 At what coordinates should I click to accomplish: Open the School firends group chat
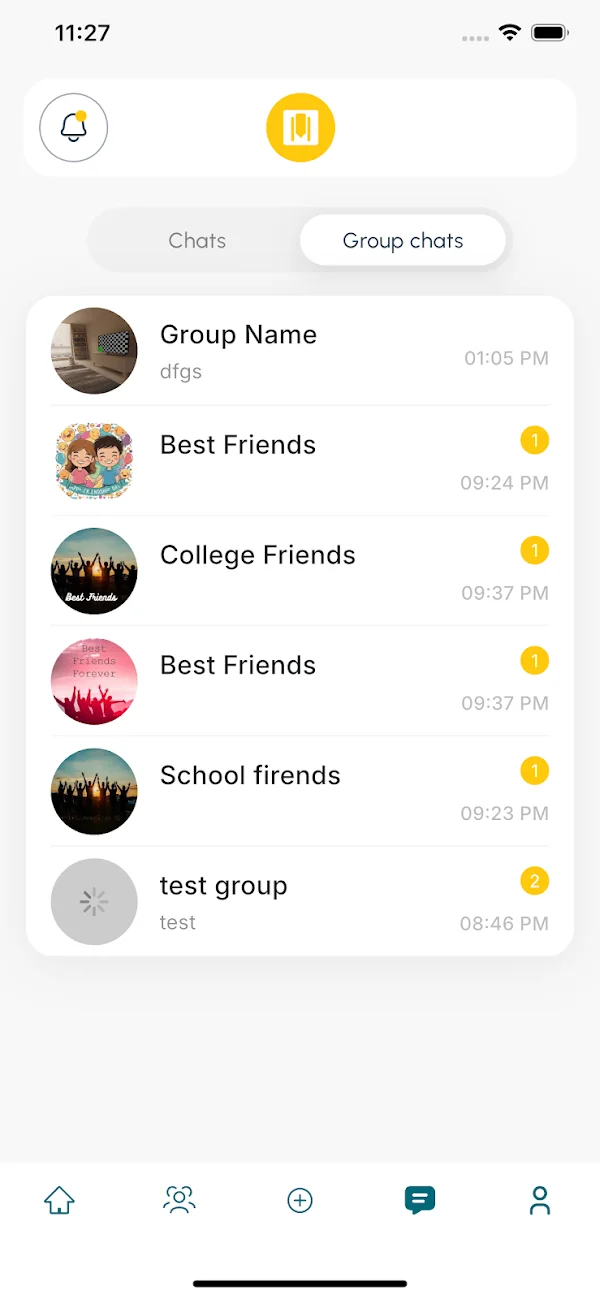coord(300,791)
